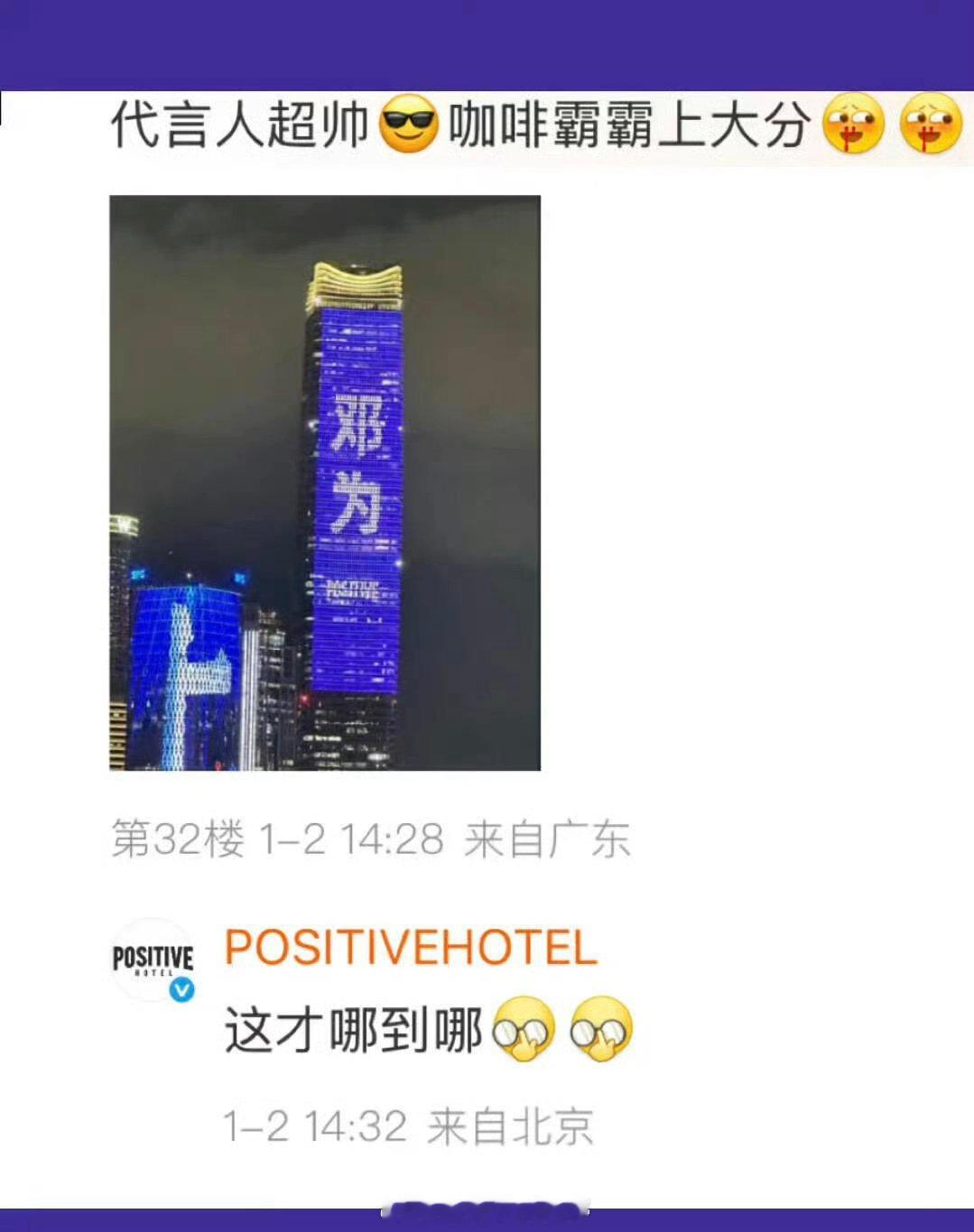Screen dimensions: 974x1232
Task: Expand the floor label 第32楼
Action: (x=176, y=839)
